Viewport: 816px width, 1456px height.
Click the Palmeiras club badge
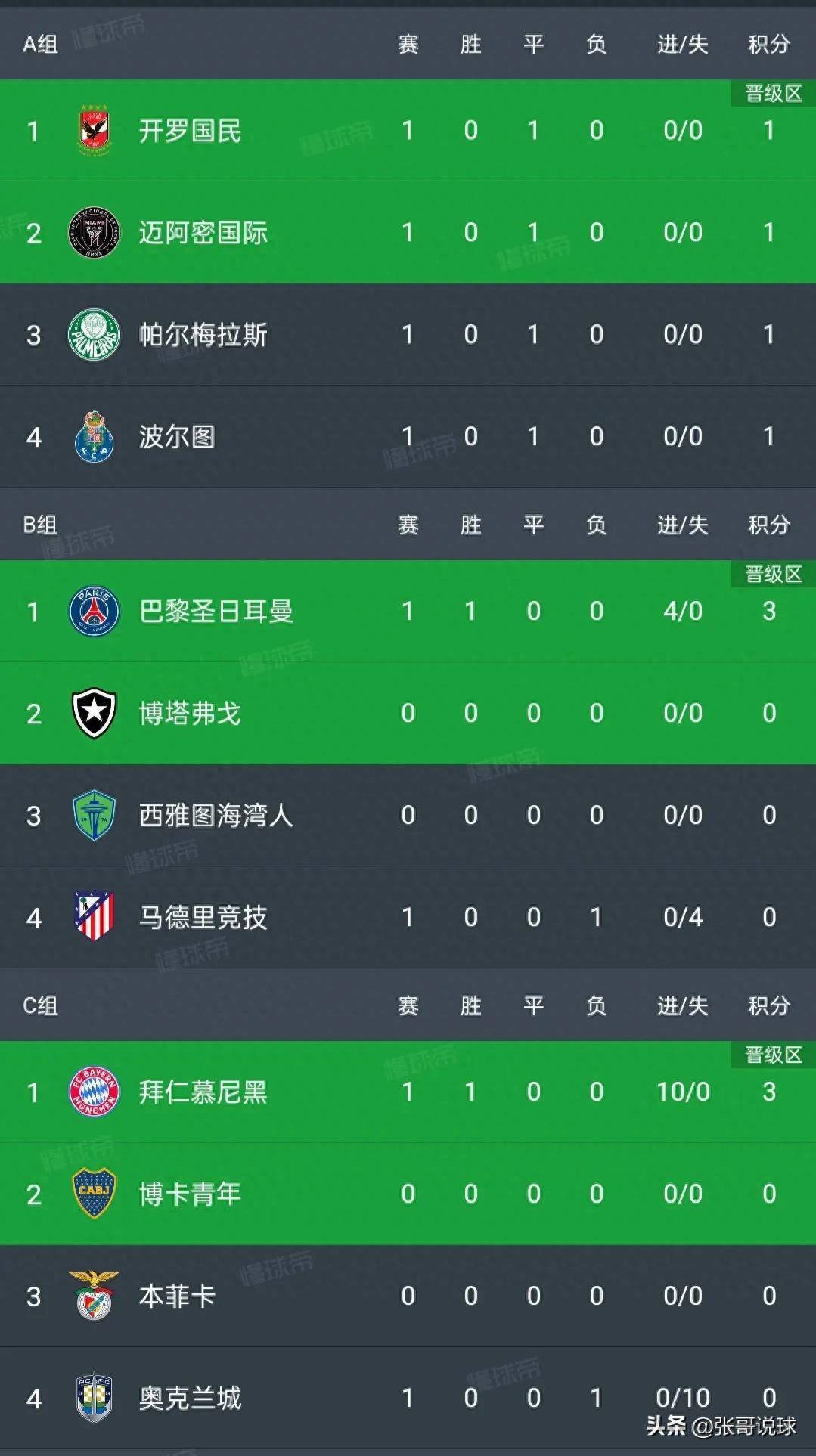(94, 334)
